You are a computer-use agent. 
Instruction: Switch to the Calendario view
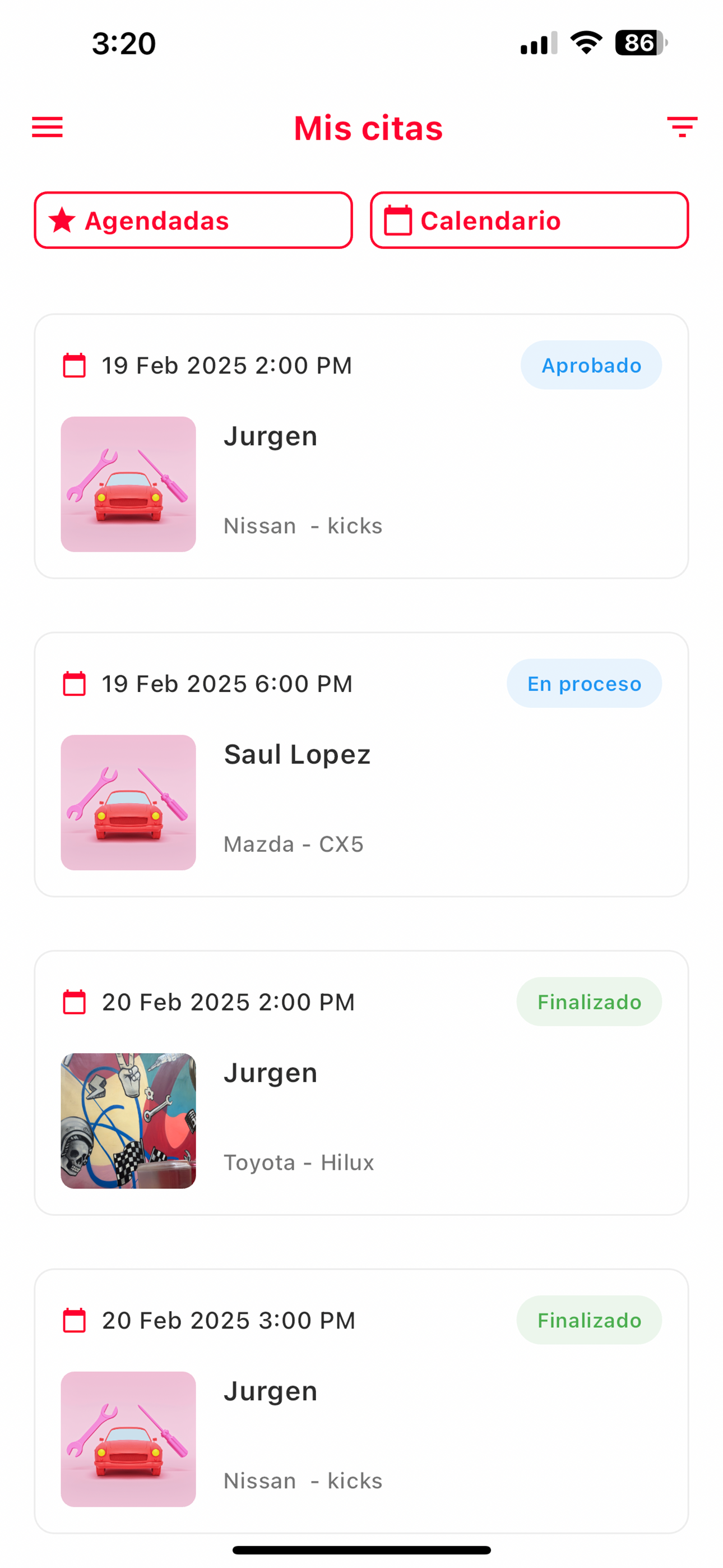[530, 220]
